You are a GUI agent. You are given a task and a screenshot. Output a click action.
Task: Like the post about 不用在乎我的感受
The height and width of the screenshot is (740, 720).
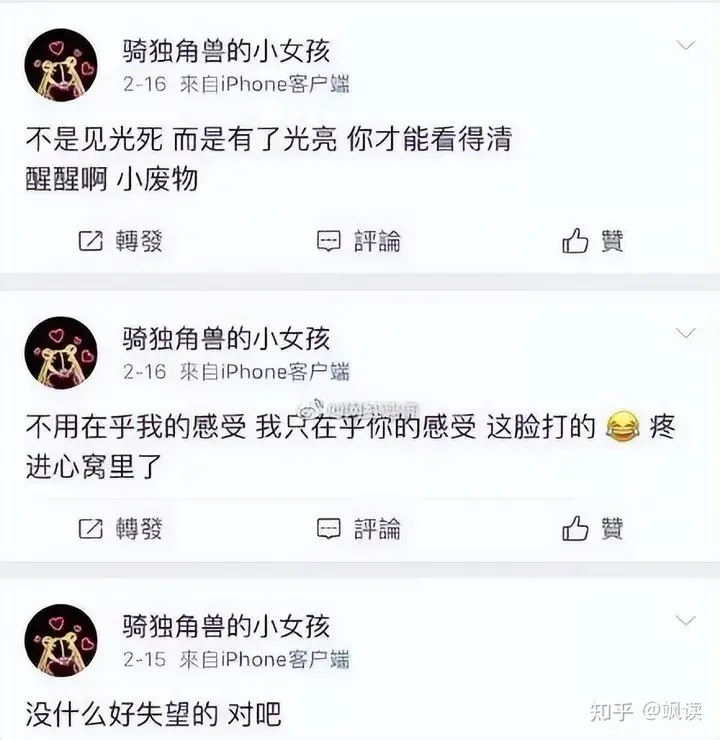[x=593, y=528]
